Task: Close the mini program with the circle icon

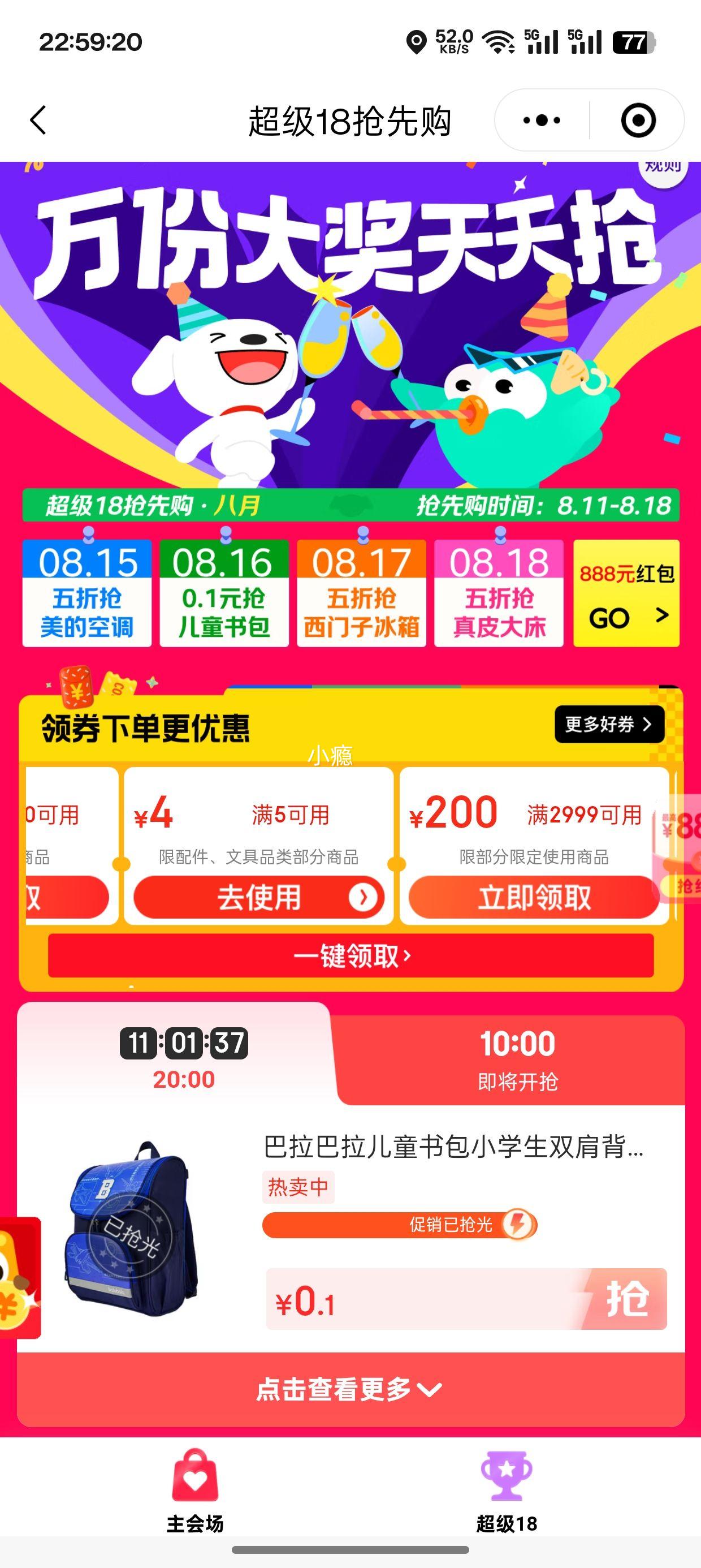Action: [x=638, y=120]
